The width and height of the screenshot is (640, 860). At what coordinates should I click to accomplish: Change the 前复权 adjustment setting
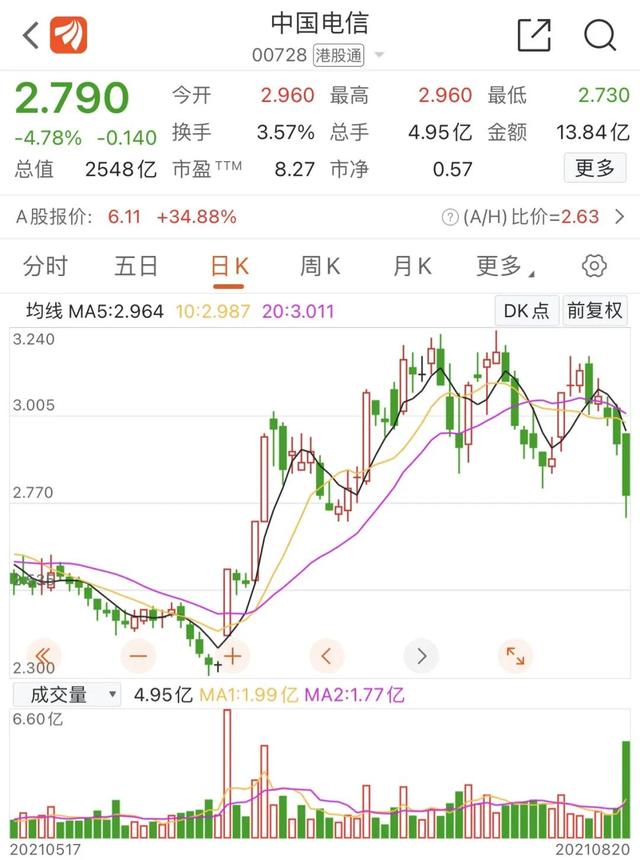click(x=594, y=311)
